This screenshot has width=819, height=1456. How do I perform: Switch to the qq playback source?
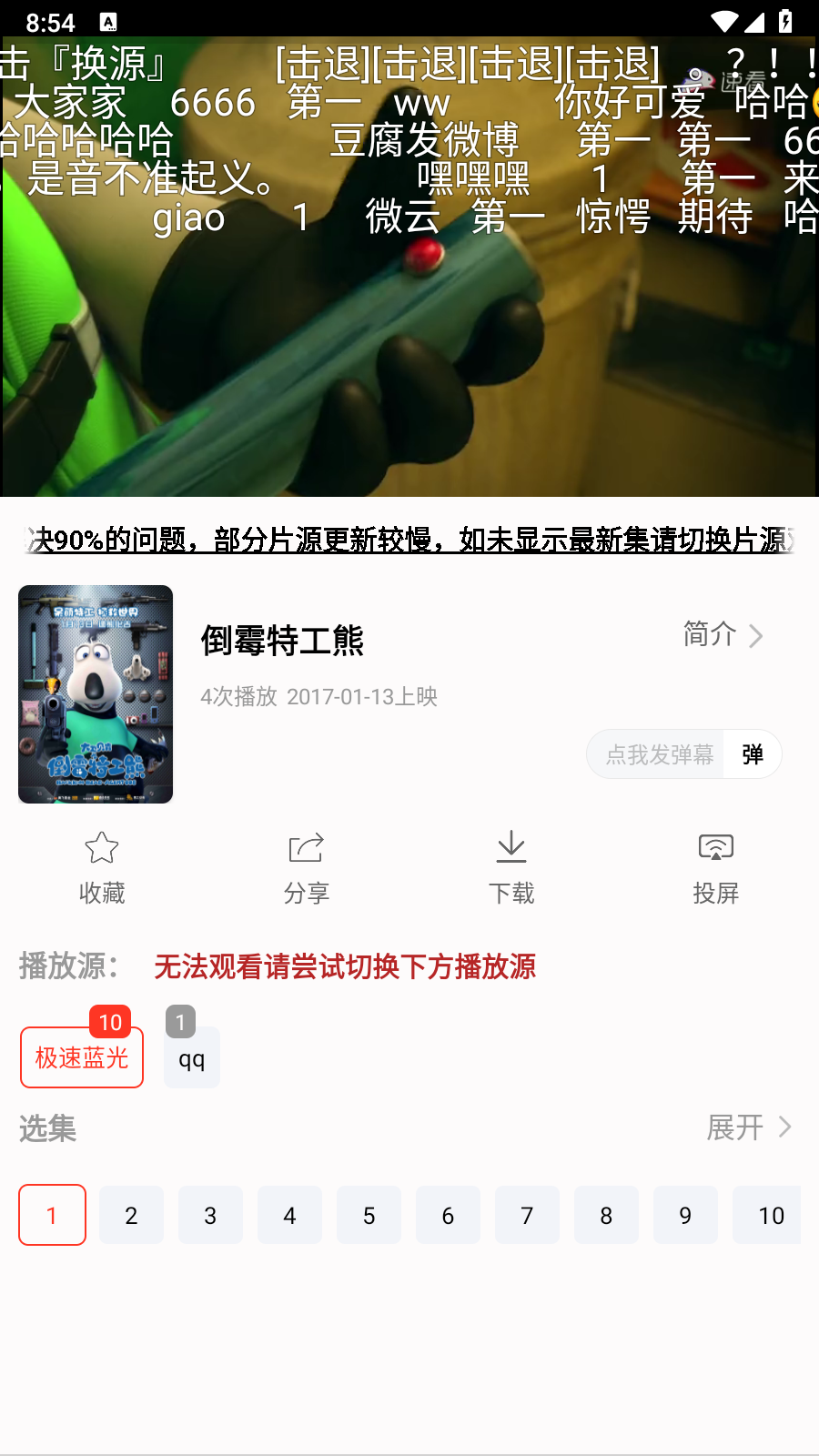point(192,1057)
